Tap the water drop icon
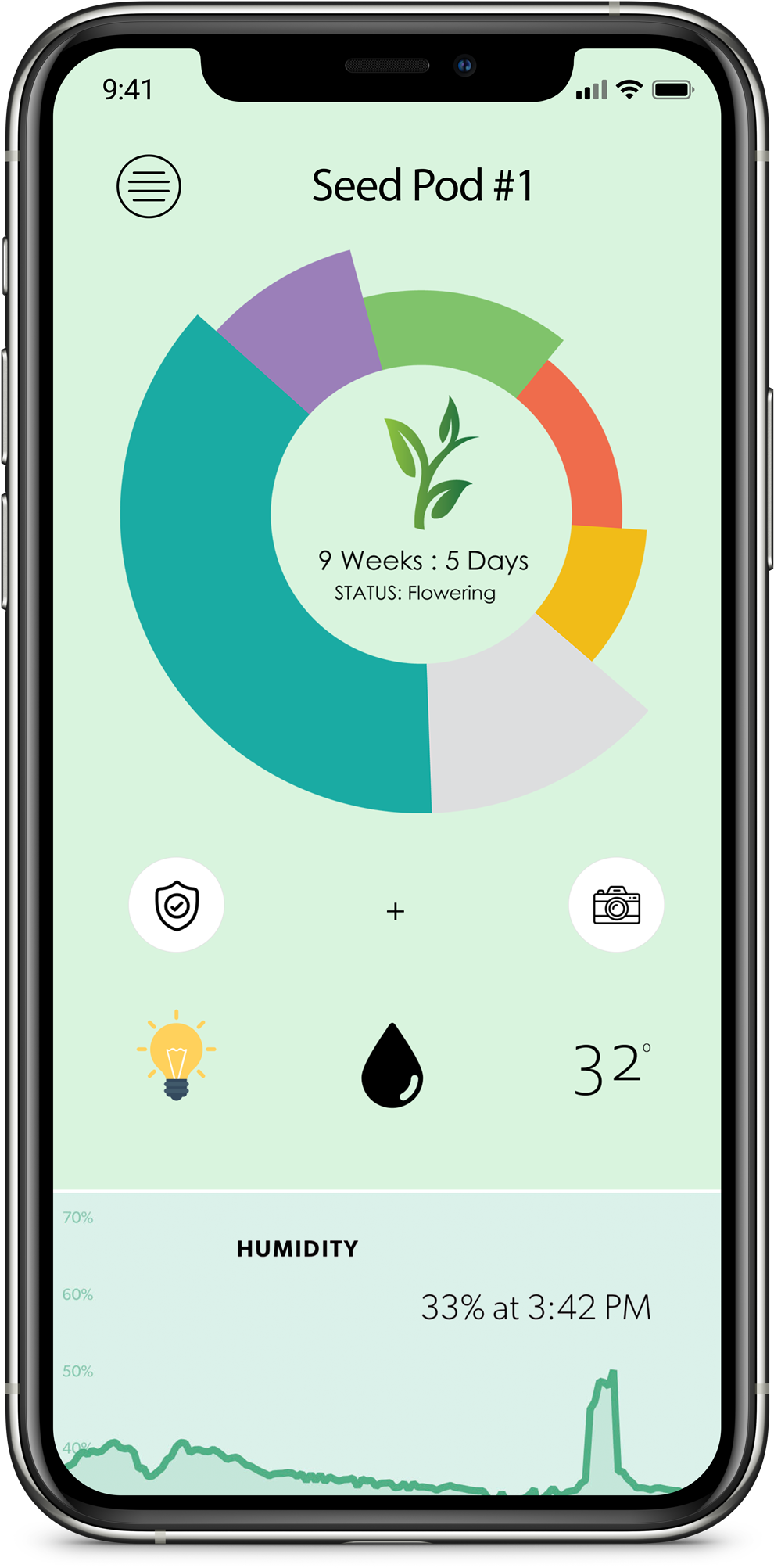This screenshot has width=774, height=1568. coord(392,1066)
